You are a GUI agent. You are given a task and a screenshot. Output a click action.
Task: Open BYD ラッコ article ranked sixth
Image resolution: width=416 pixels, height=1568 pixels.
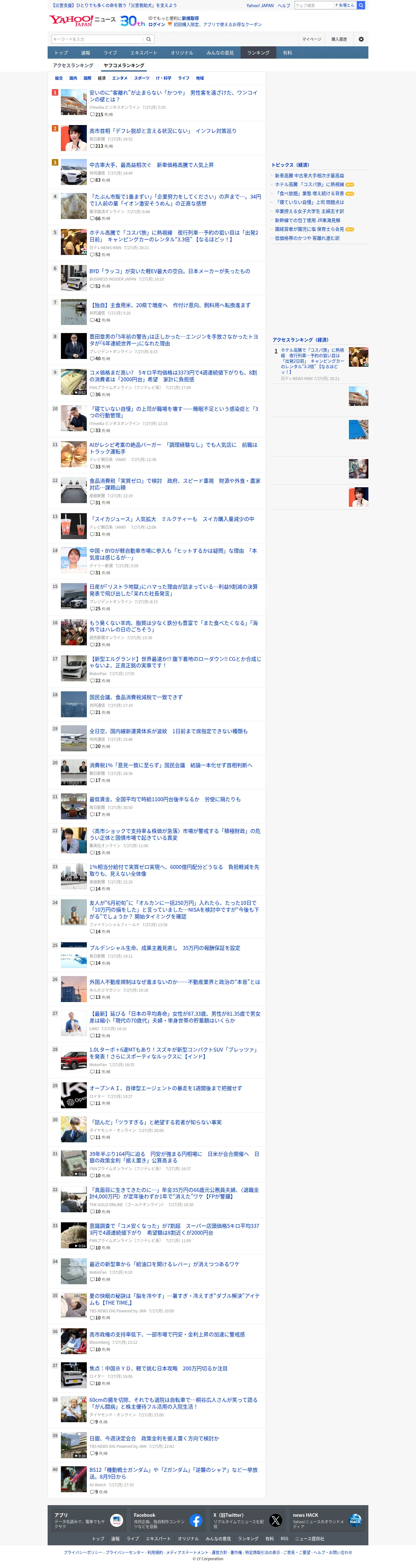click(x=169, y=271)
